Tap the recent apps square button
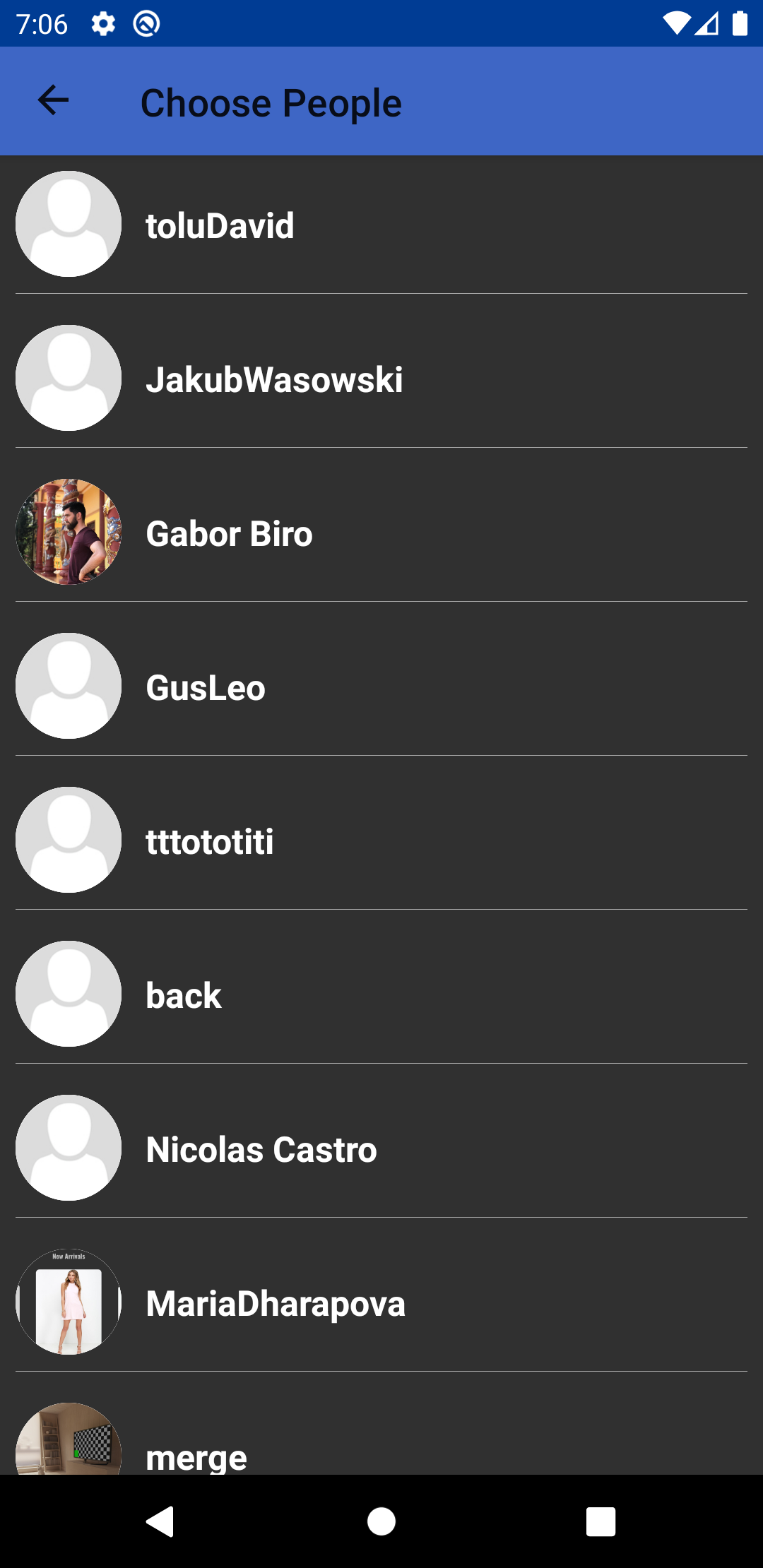This screenshot has width=763, height=1568. point(600,1522)
